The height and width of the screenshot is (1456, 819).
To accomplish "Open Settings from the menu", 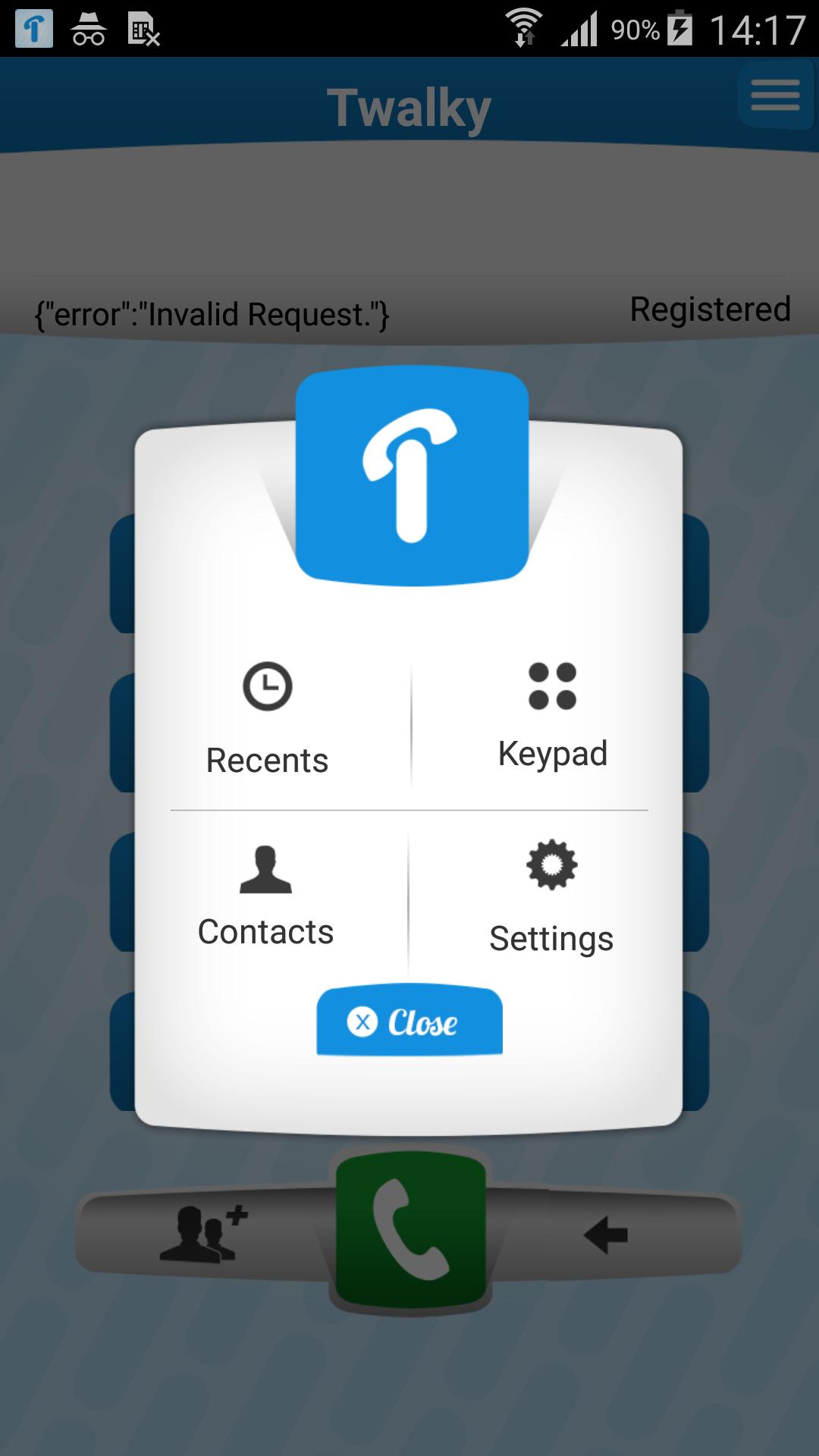I will click(x=551, y=900).
